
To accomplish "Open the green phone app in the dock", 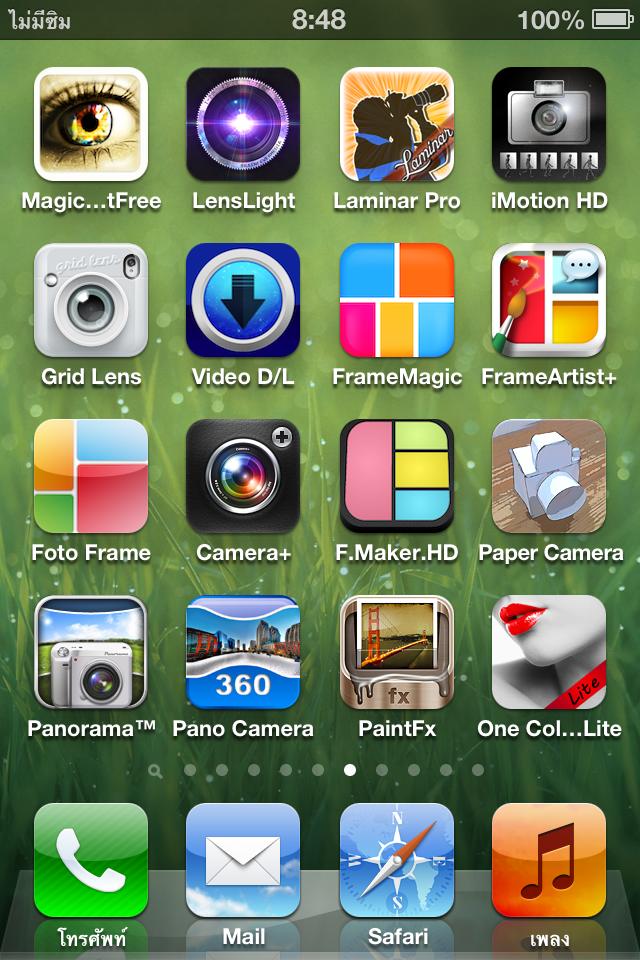I will [x=91, y=860].
